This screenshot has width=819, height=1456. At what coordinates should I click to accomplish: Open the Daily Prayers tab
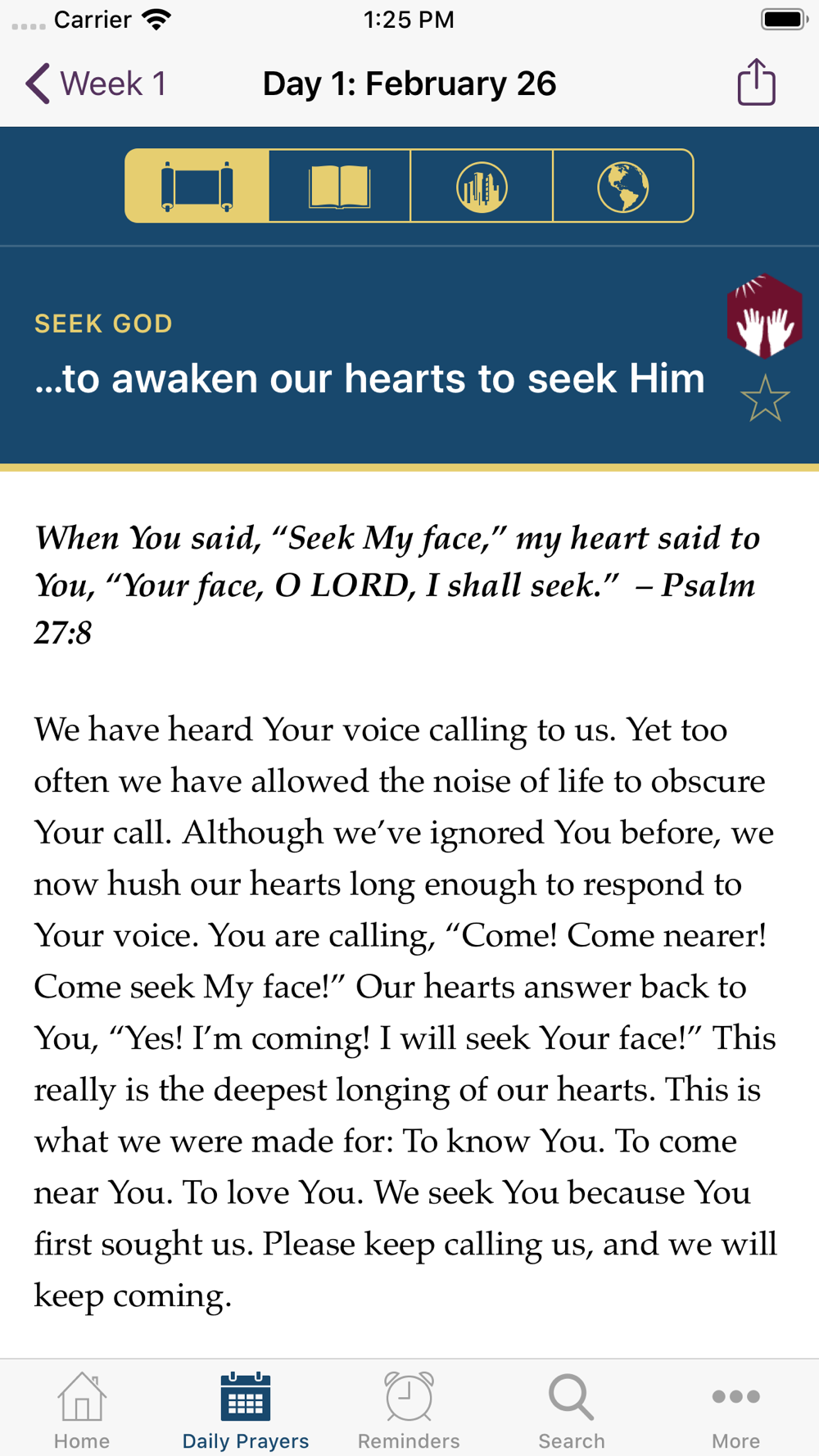point(246,1410)
